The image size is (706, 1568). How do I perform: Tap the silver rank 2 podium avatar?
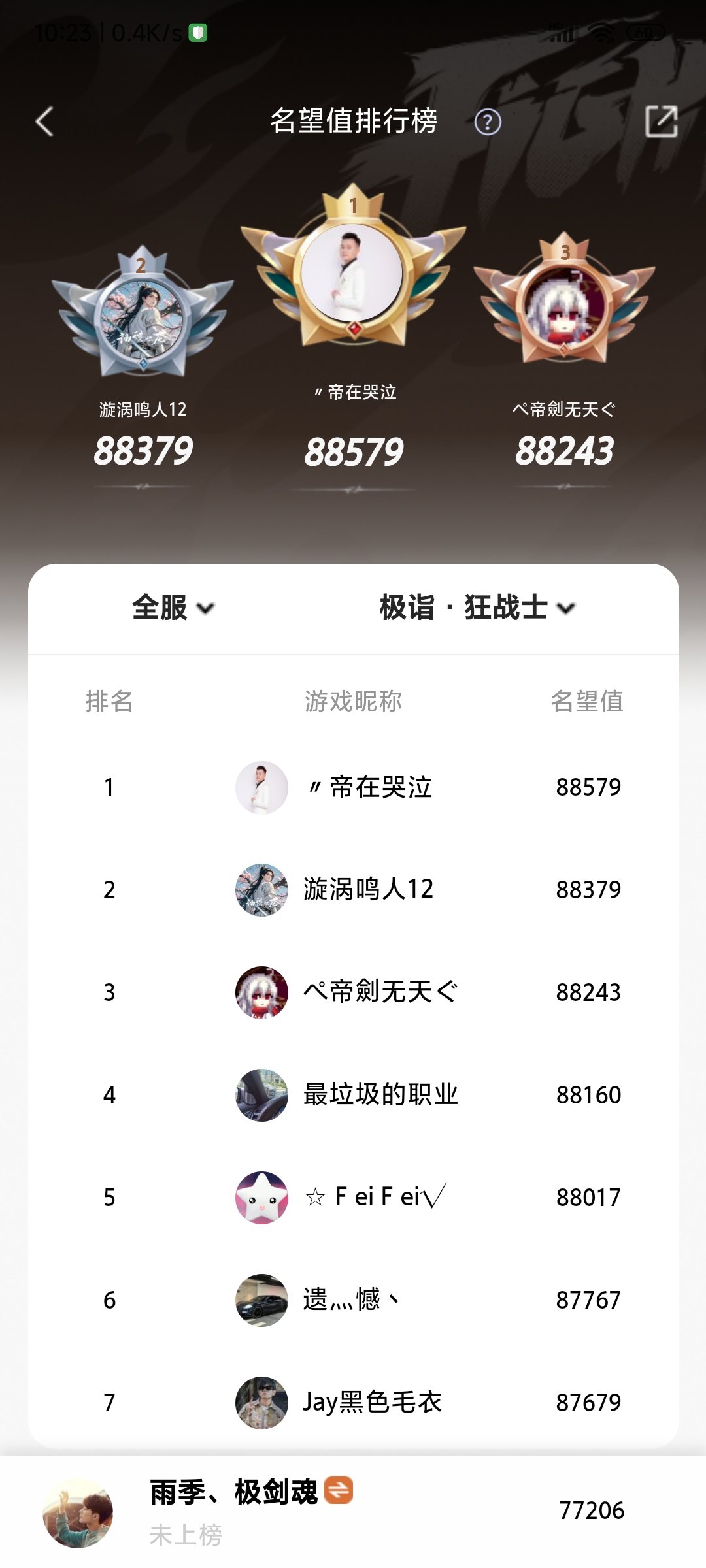click(x=142, y=318)
